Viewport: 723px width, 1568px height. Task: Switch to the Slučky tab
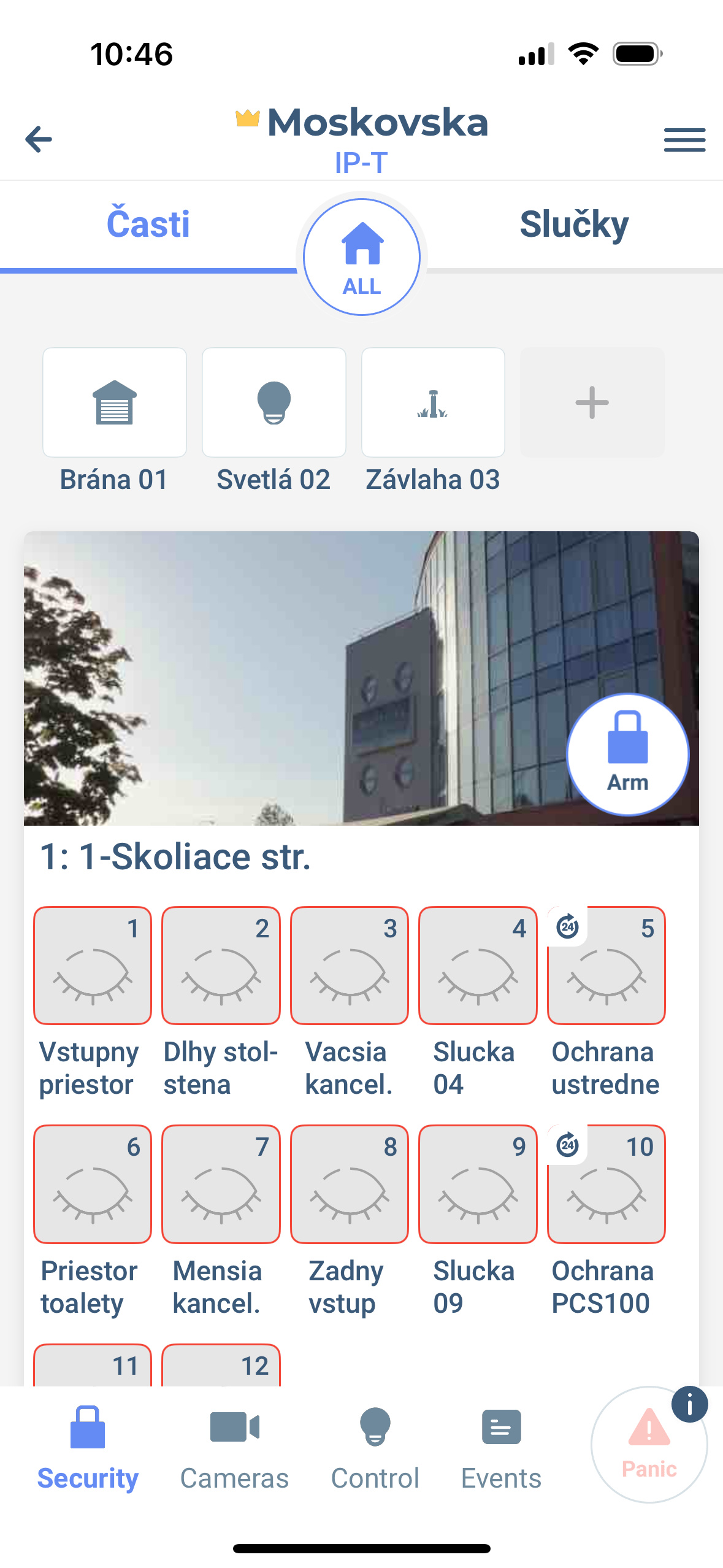tap(574, 225)
